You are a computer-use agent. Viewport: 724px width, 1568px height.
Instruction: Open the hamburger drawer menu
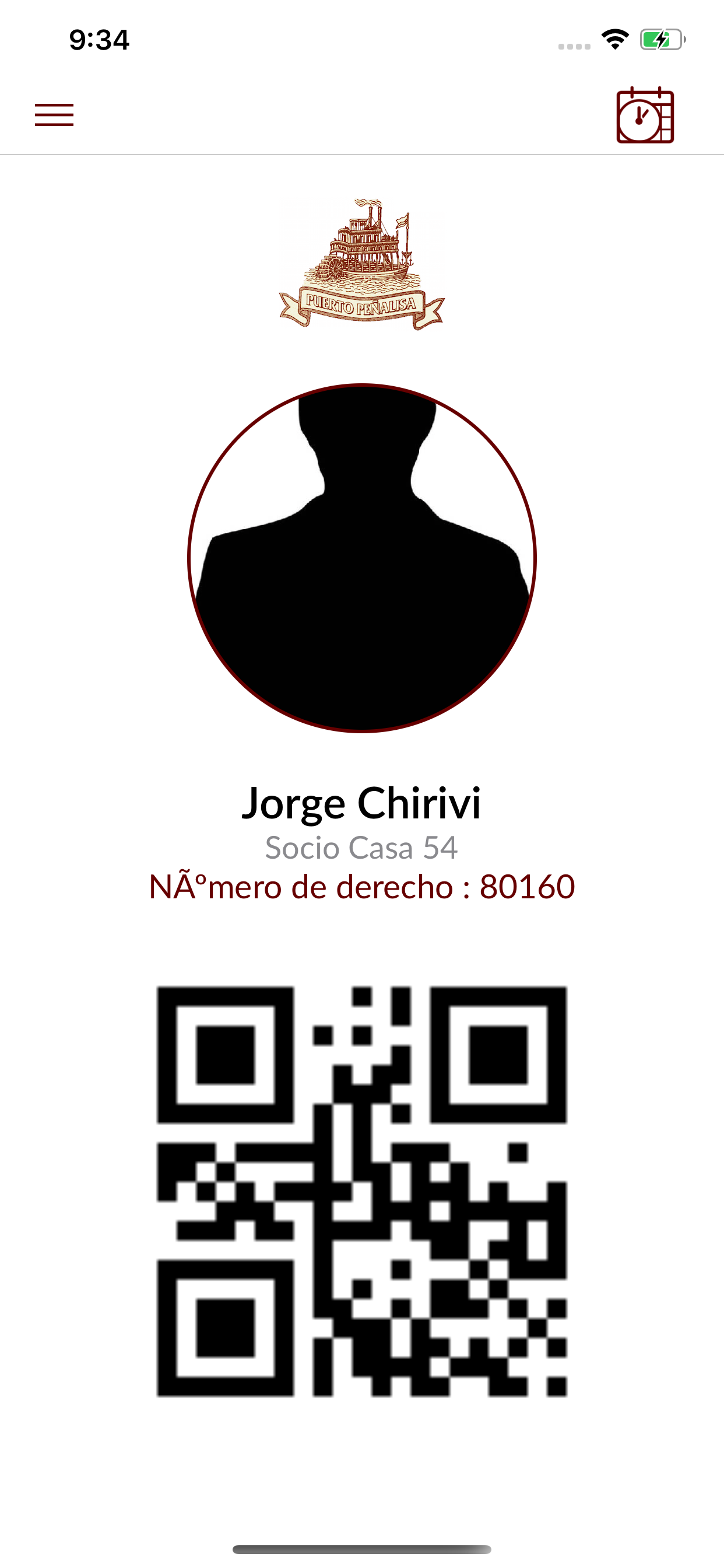click(54, 115)
